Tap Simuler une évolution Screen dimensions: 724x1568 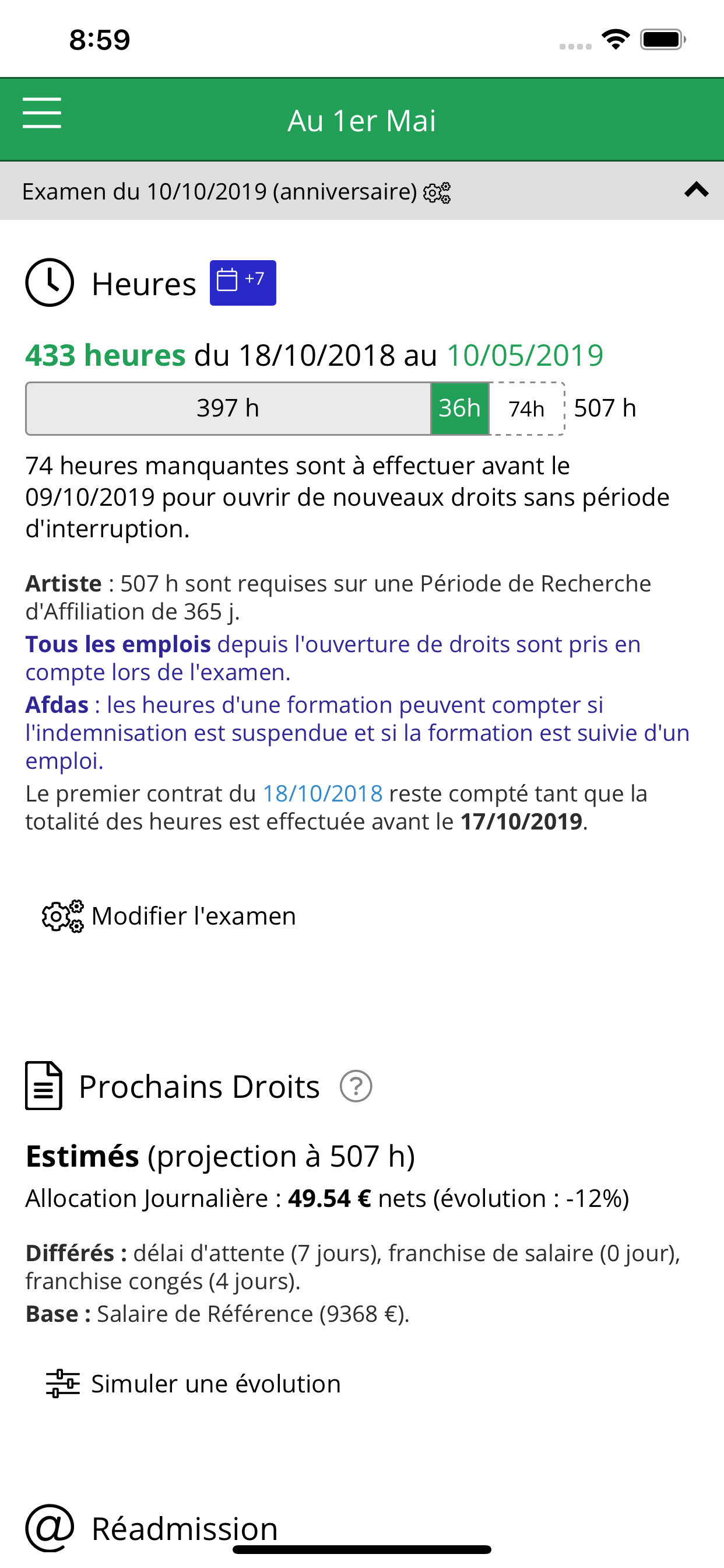pos(194,1384)
